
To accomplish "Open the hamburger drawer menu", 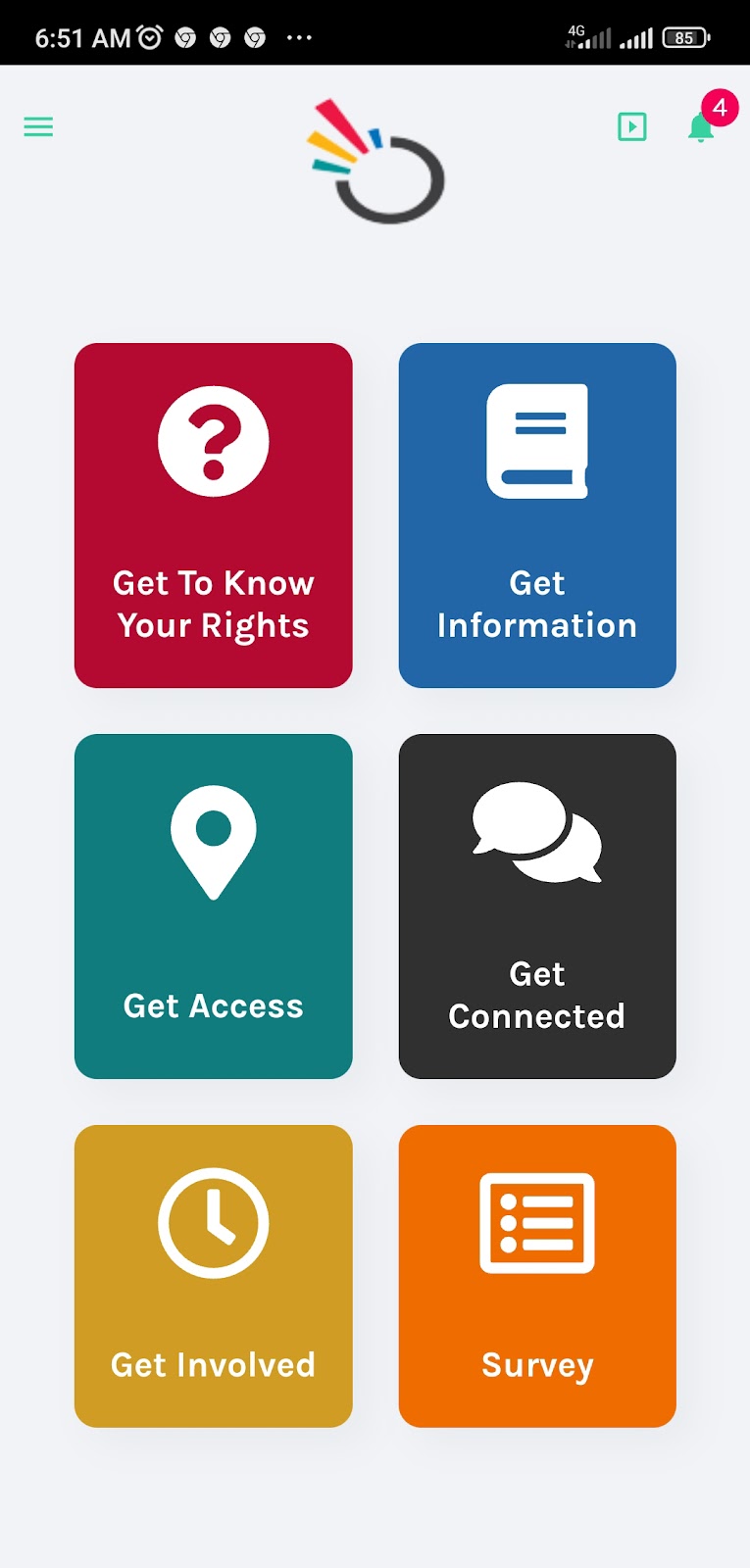I will point(38,126).
